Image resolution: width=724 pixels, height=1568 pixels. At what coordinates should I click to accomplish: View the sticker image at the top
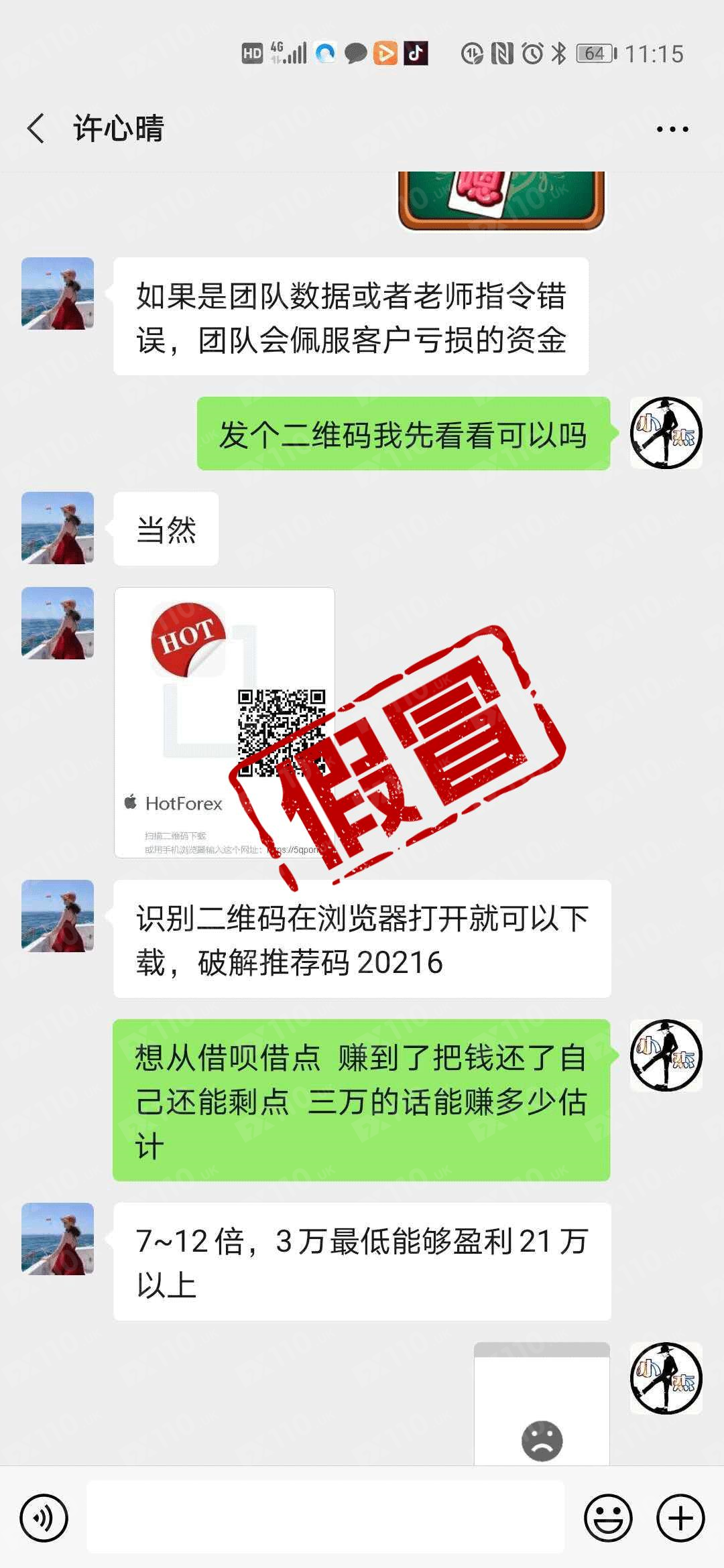[501, 200]
